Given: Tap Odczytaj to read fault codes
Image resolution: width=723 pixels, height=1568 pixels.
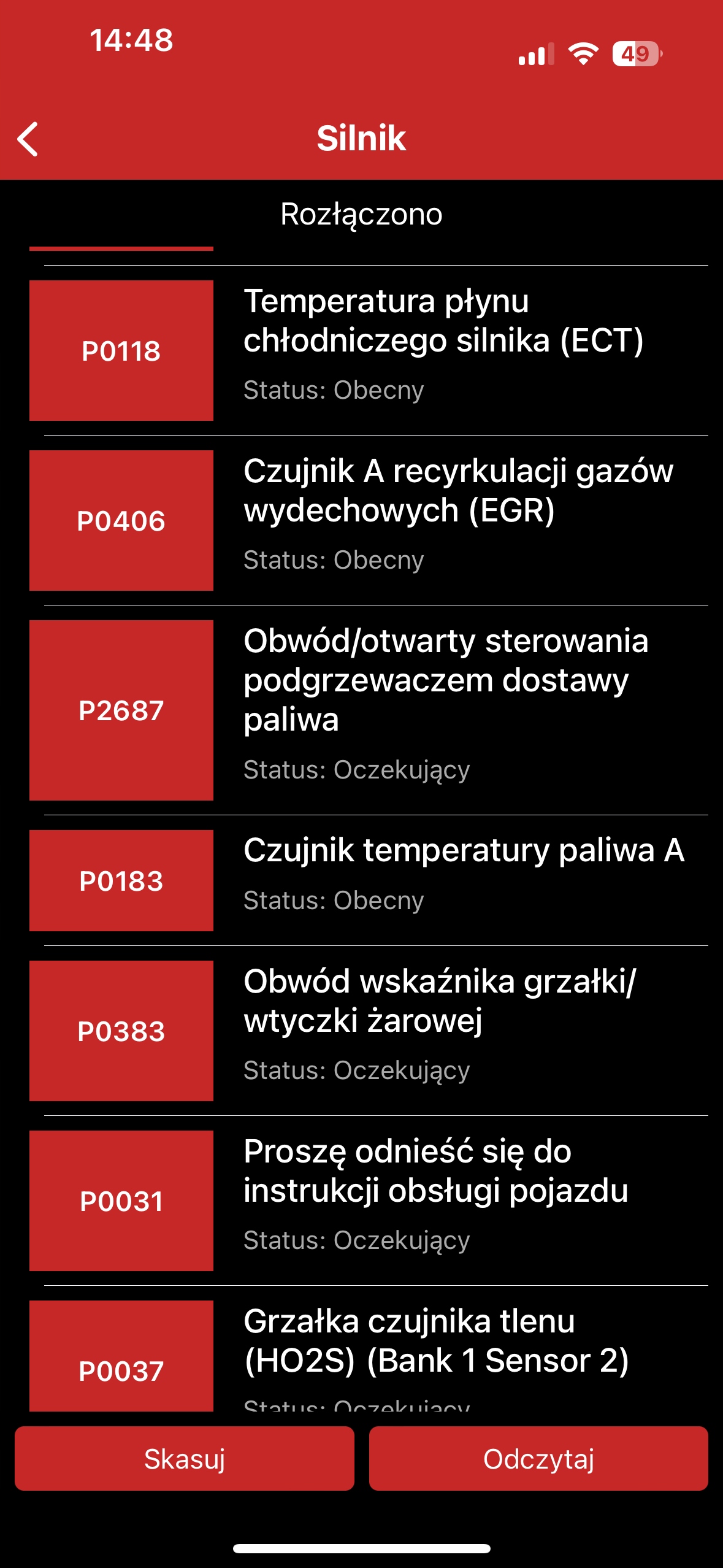Looking at the screenshot, I should (x=538, y=1458).
